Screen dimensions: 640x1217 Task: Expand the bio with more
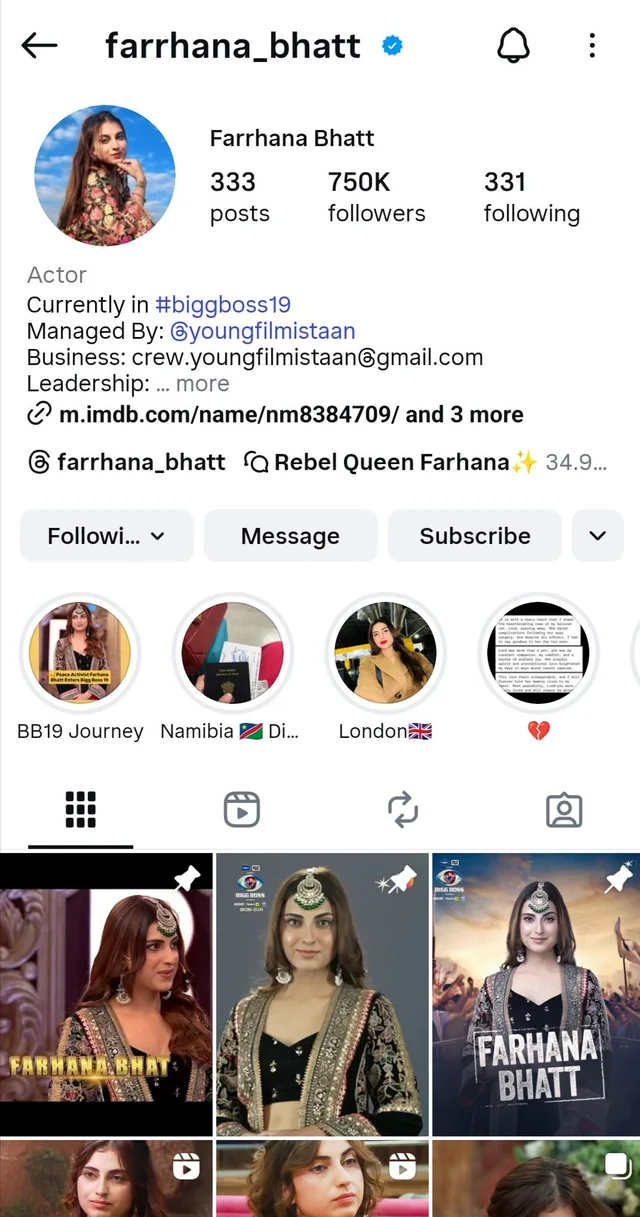coord(202,384)
